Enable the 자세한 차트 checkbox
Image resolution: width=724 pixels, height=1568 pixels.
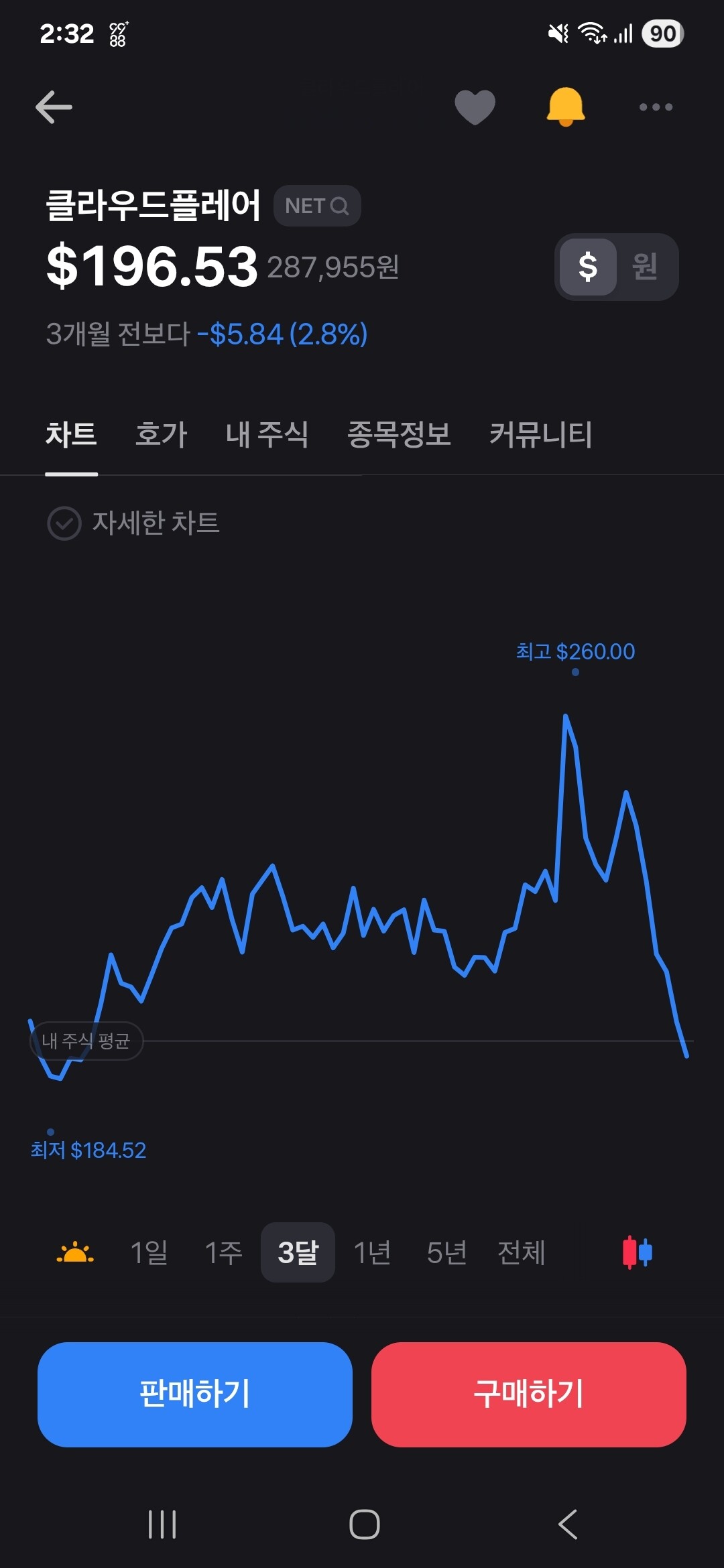point(64,523)
